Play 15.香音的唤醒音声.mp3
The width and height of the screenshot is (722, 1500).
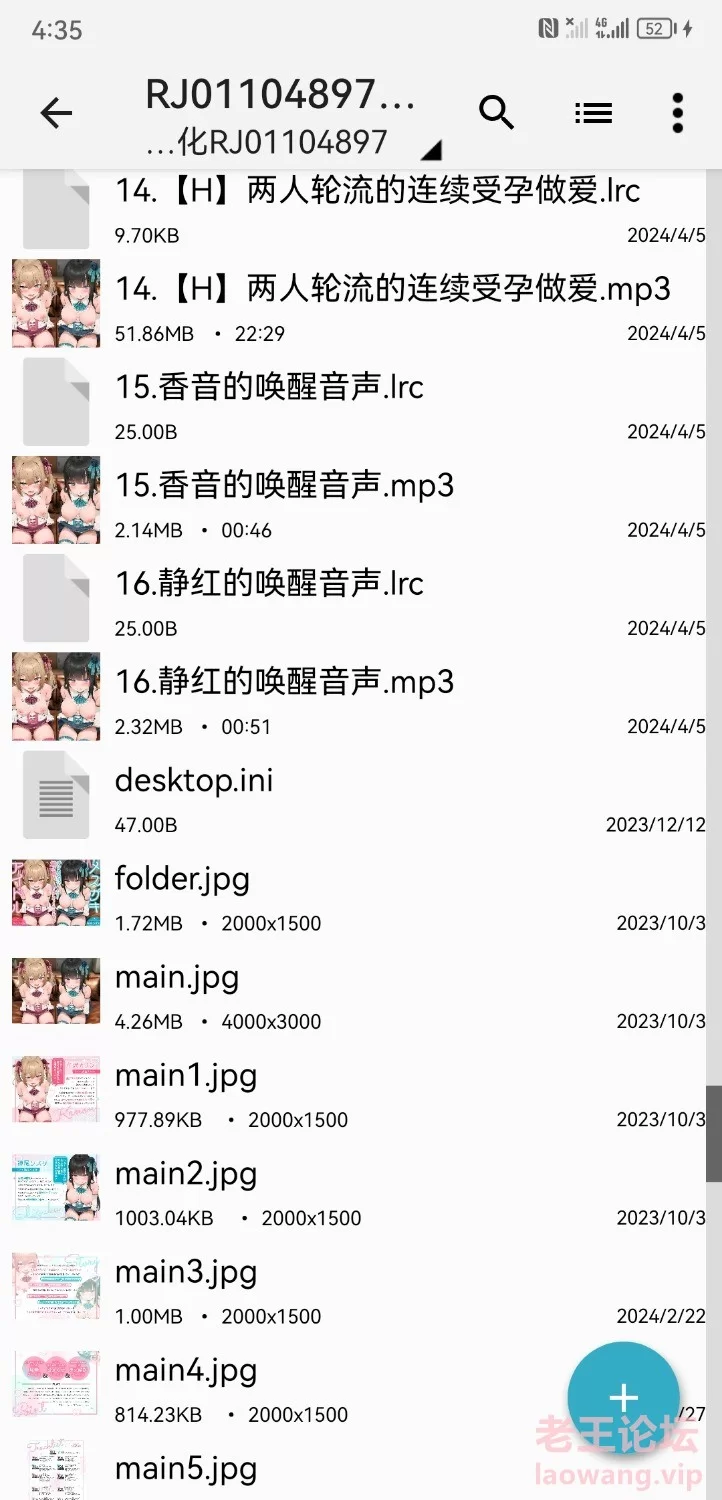(361, 502)
